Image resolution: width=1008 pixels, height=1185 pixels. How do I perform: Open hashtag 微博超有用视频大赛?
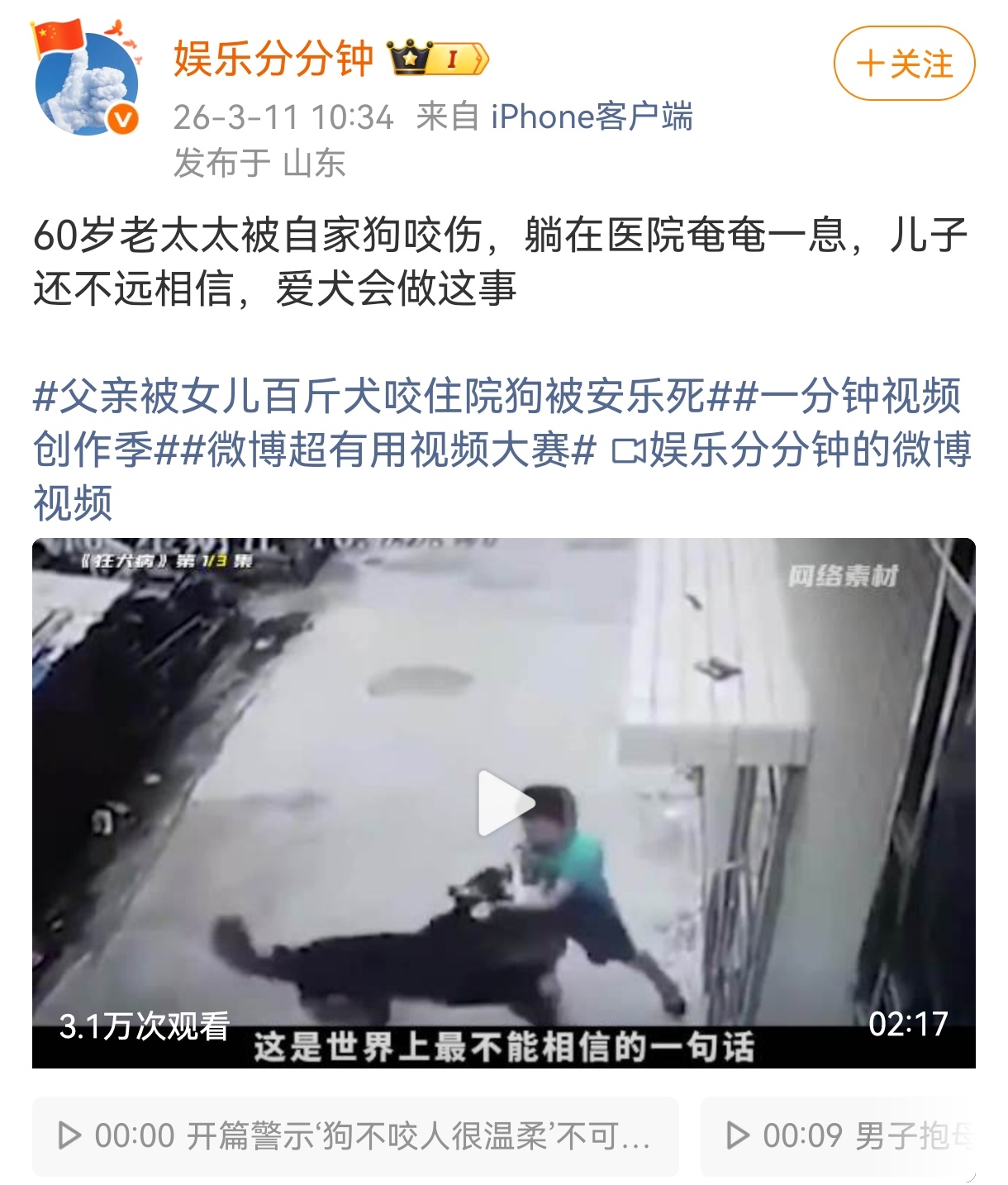[388, 450]
